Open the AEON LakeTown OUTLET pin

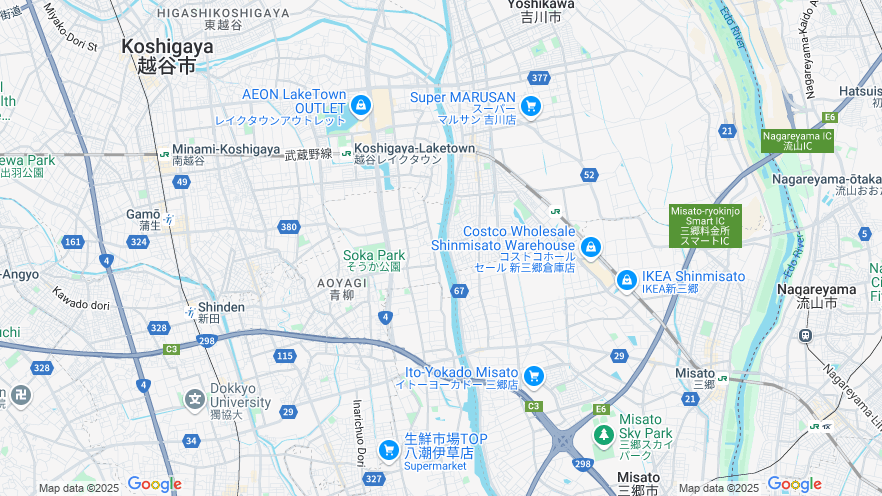click(360, 104)
